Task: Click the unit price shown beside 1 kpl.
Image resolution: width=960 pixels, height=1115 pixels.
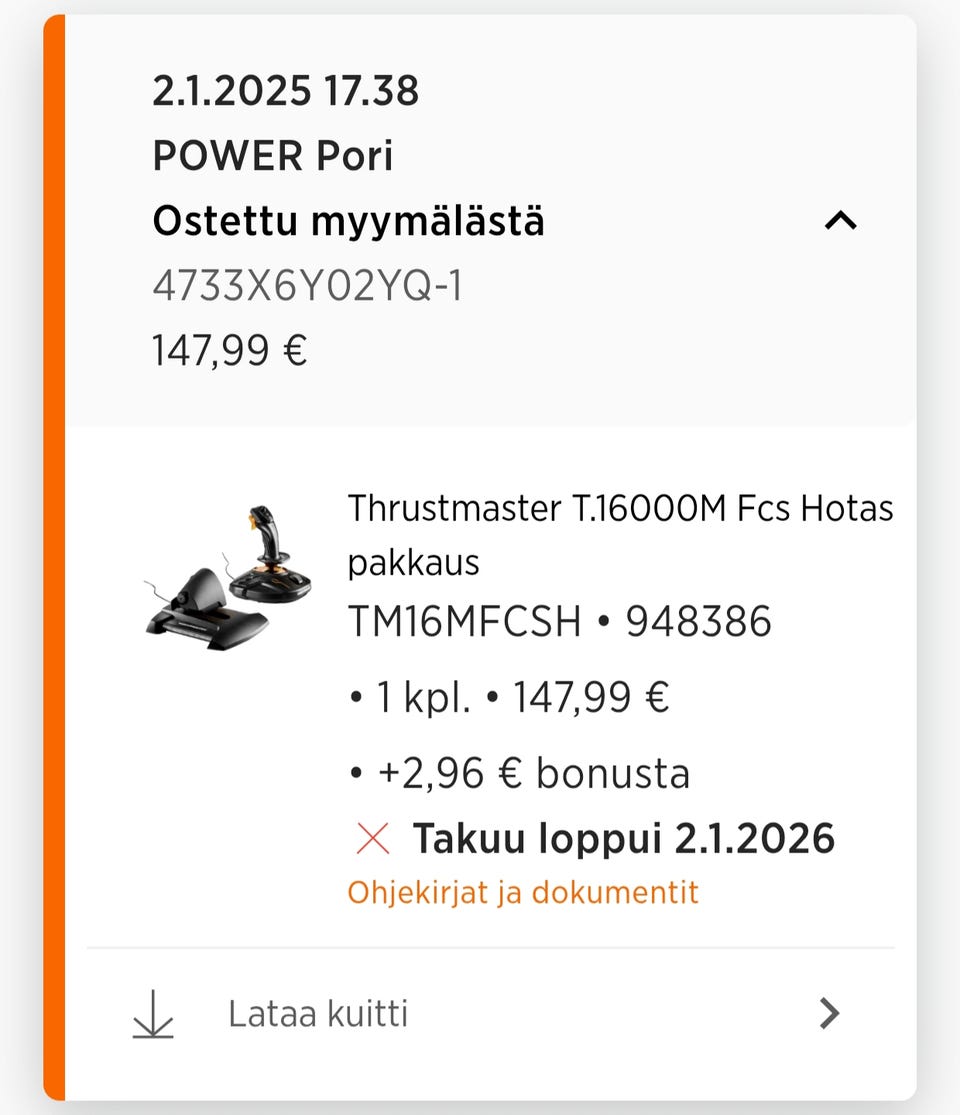Action: (592, 697)
